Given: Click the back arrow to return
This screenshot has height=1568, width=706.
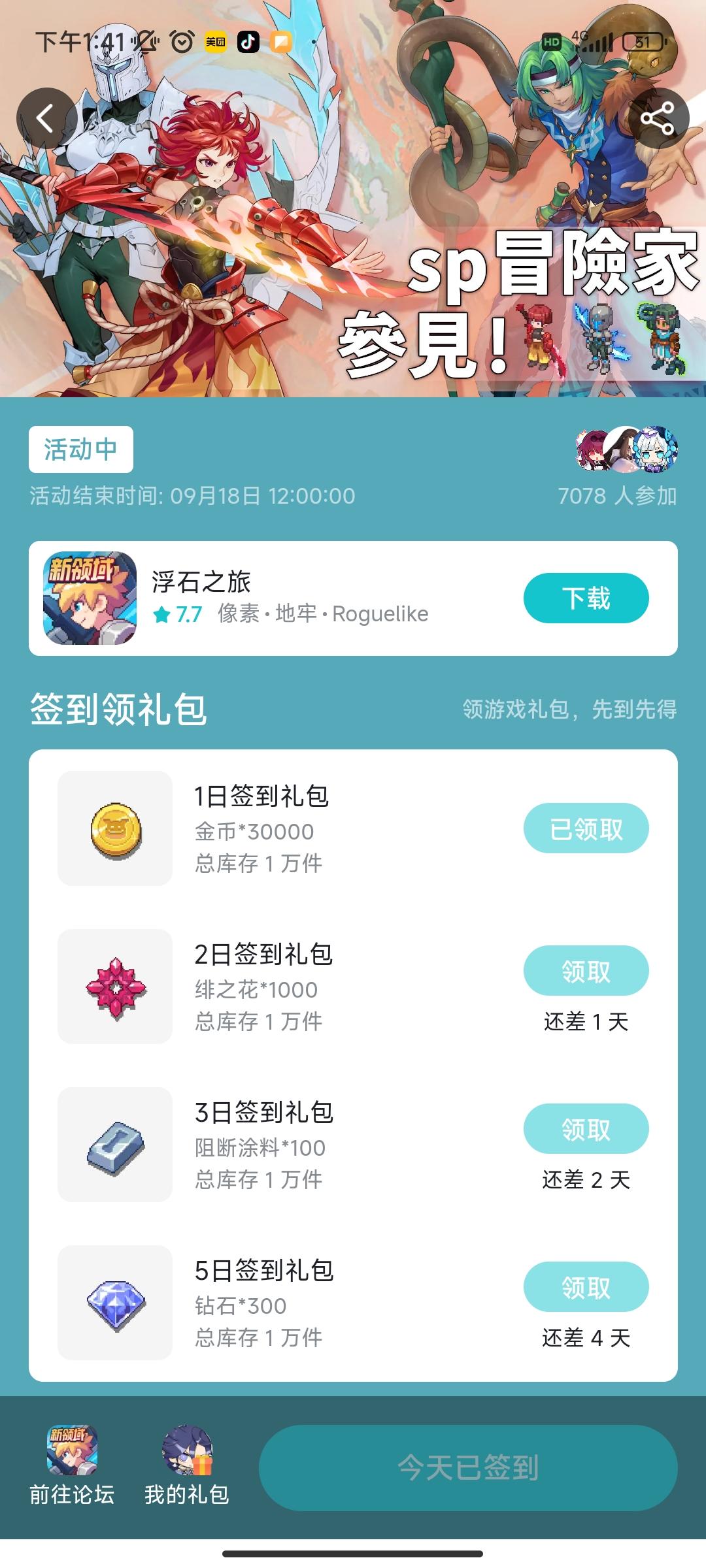Looking at the screenshot, I should point(46,118).
